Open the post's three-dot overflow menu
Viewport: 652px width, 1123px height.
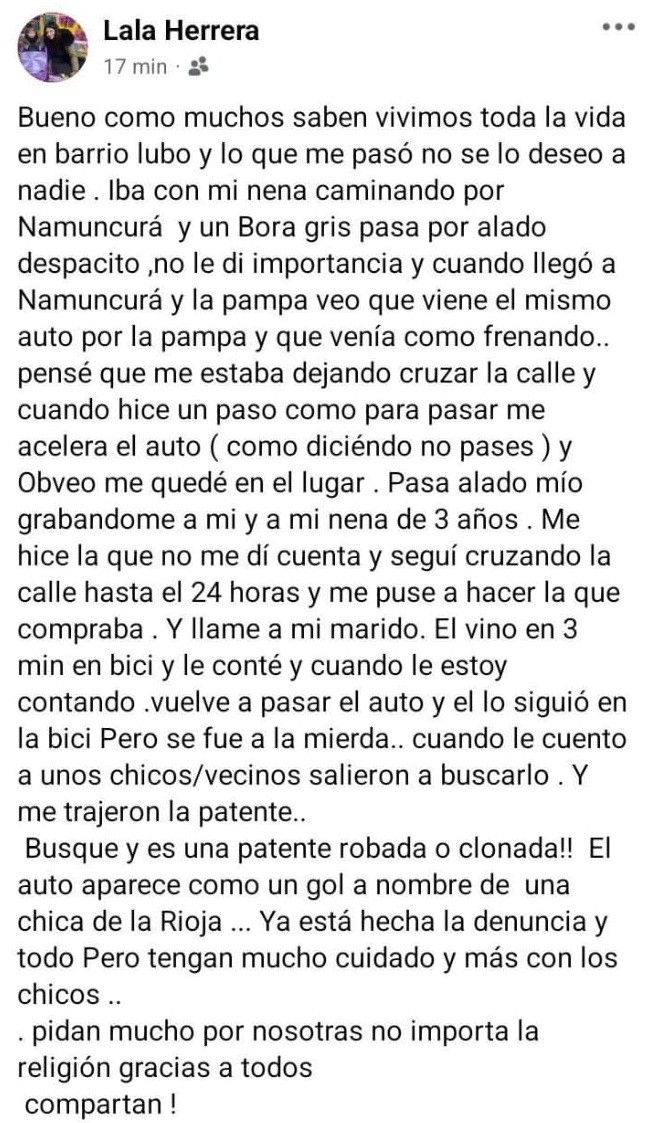tap(620, 27)
